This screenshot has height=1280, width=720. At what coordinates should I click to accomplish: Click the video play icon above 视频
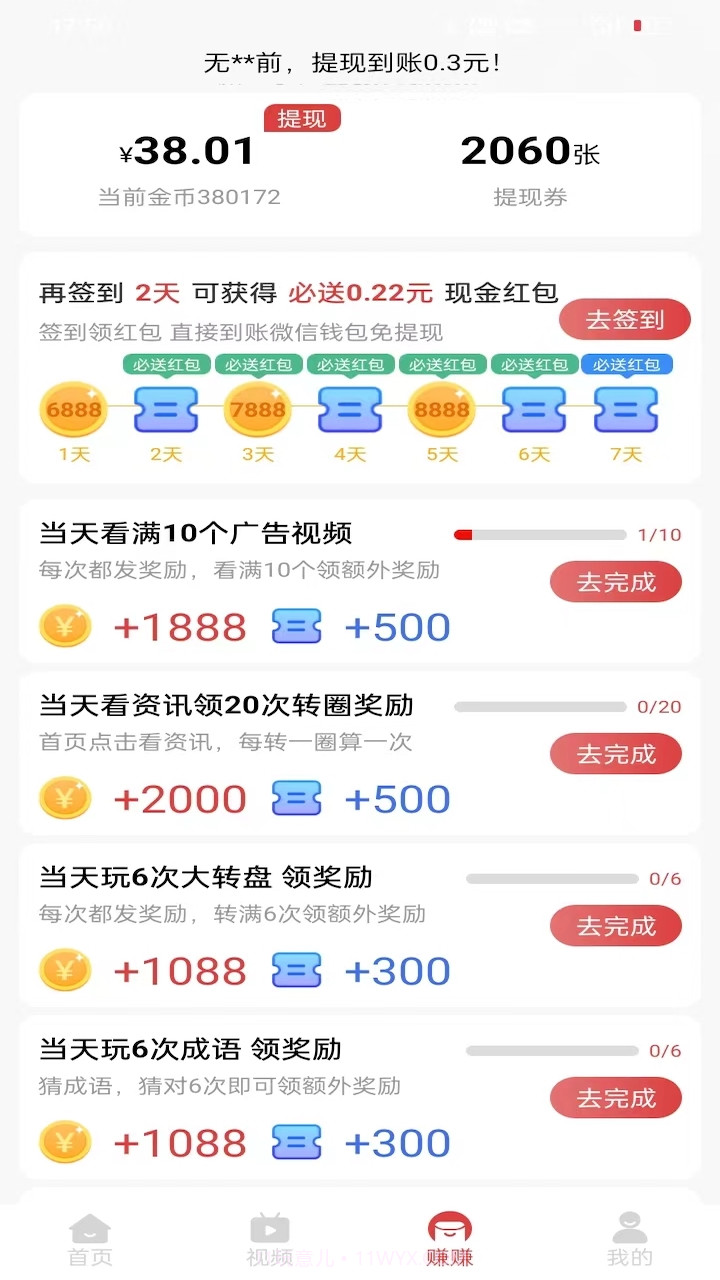[269, 1228]
